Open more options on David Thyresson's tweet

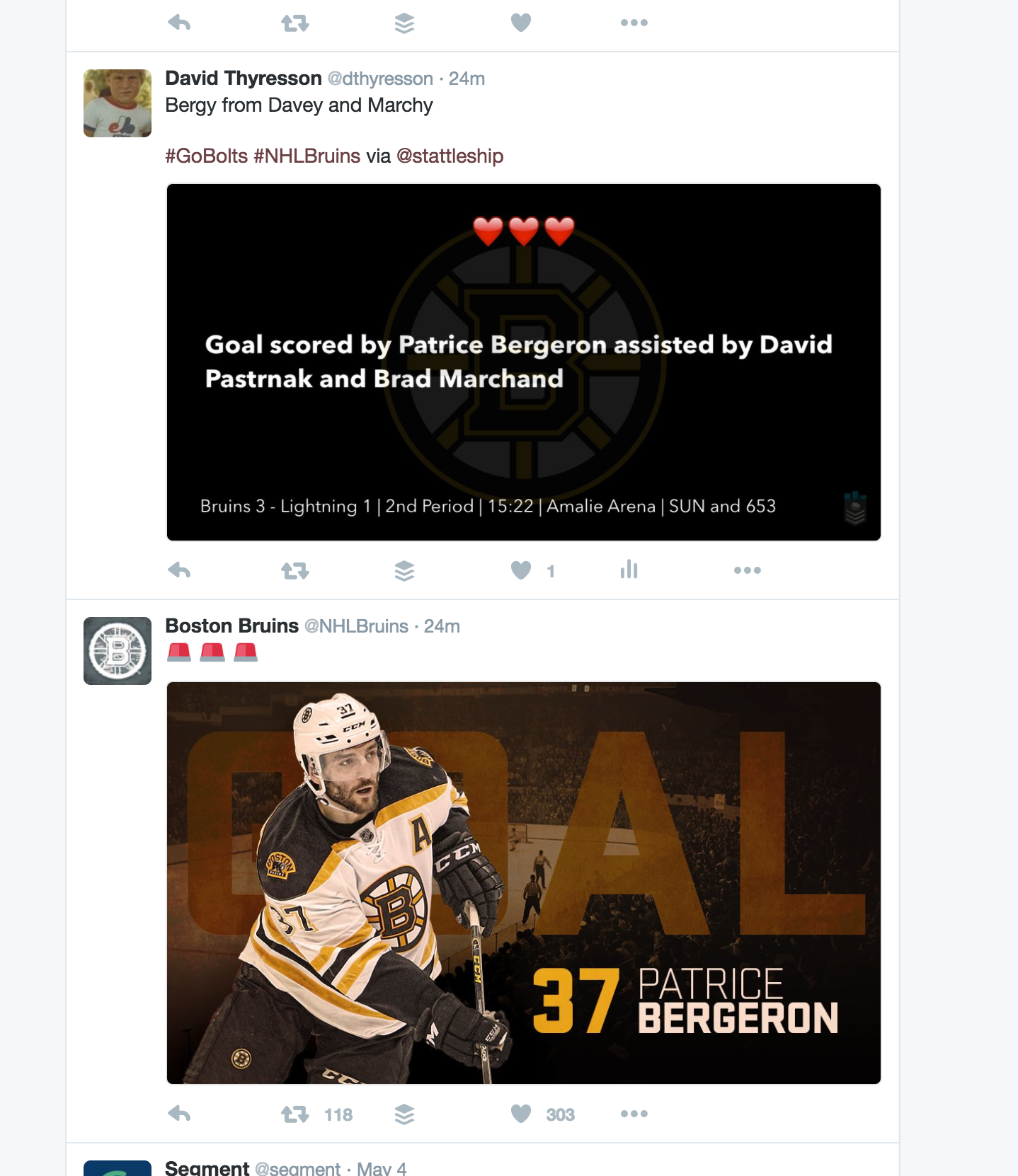tap(747, 570)
